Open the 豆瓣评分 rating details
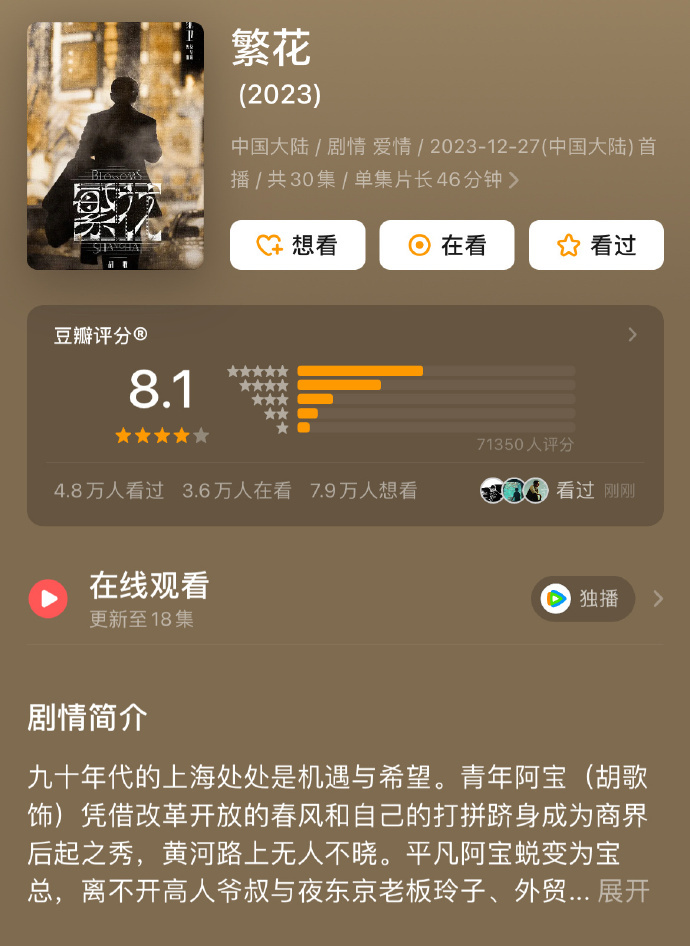 point(631,335)
